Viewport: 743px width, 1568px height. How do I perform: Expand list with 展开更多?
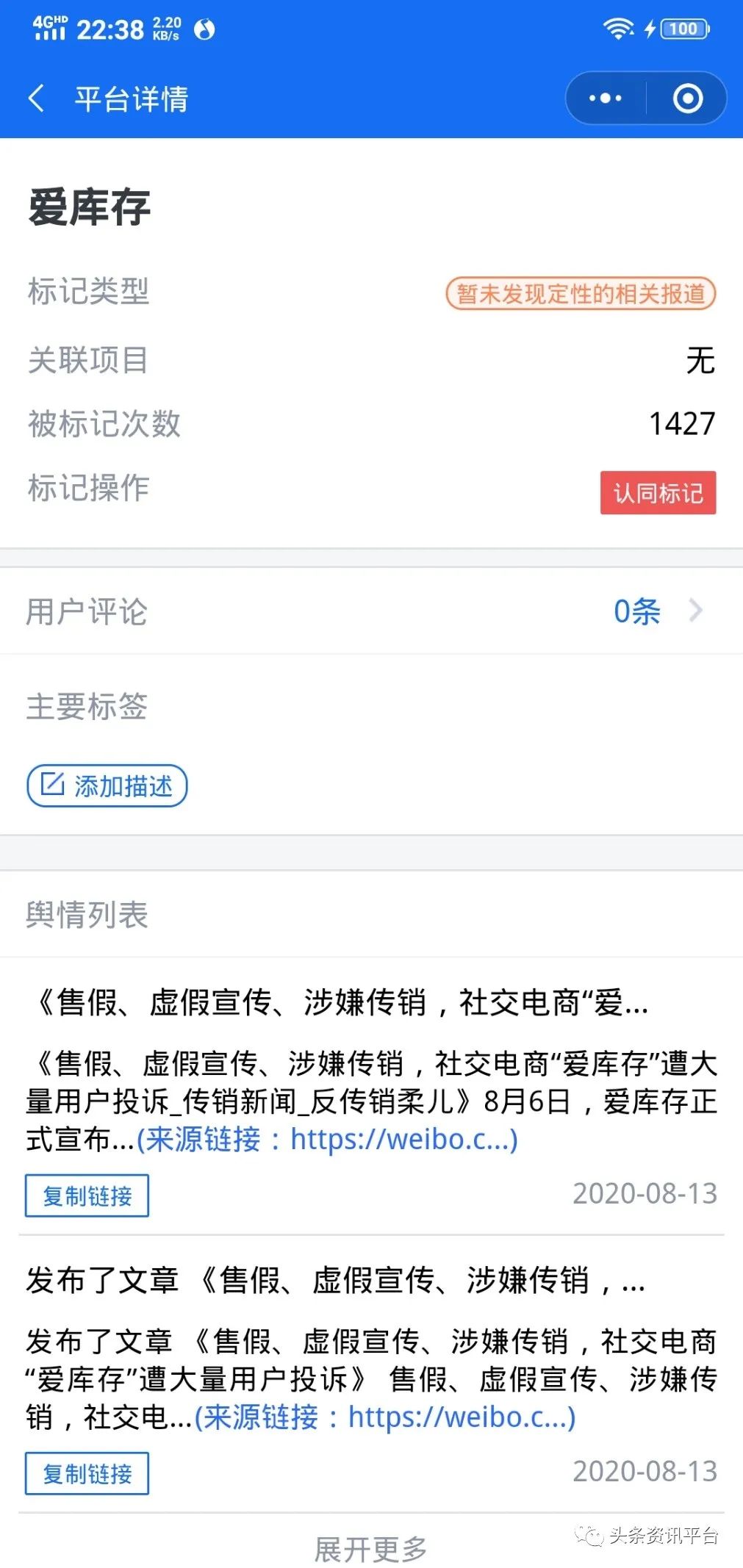[x=370, y=1549]
